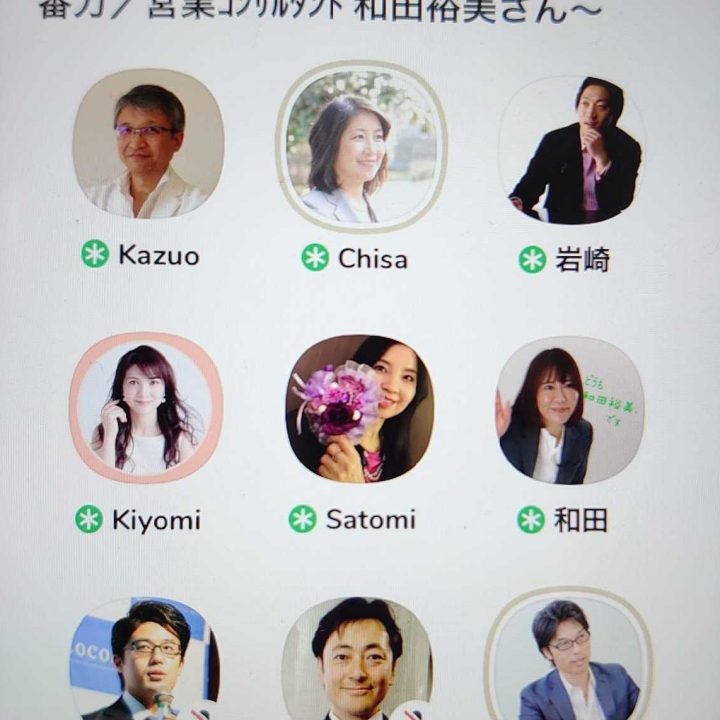
Task: Open the profile of 和田
Action: pyautogui.click(x=570, y=410)
